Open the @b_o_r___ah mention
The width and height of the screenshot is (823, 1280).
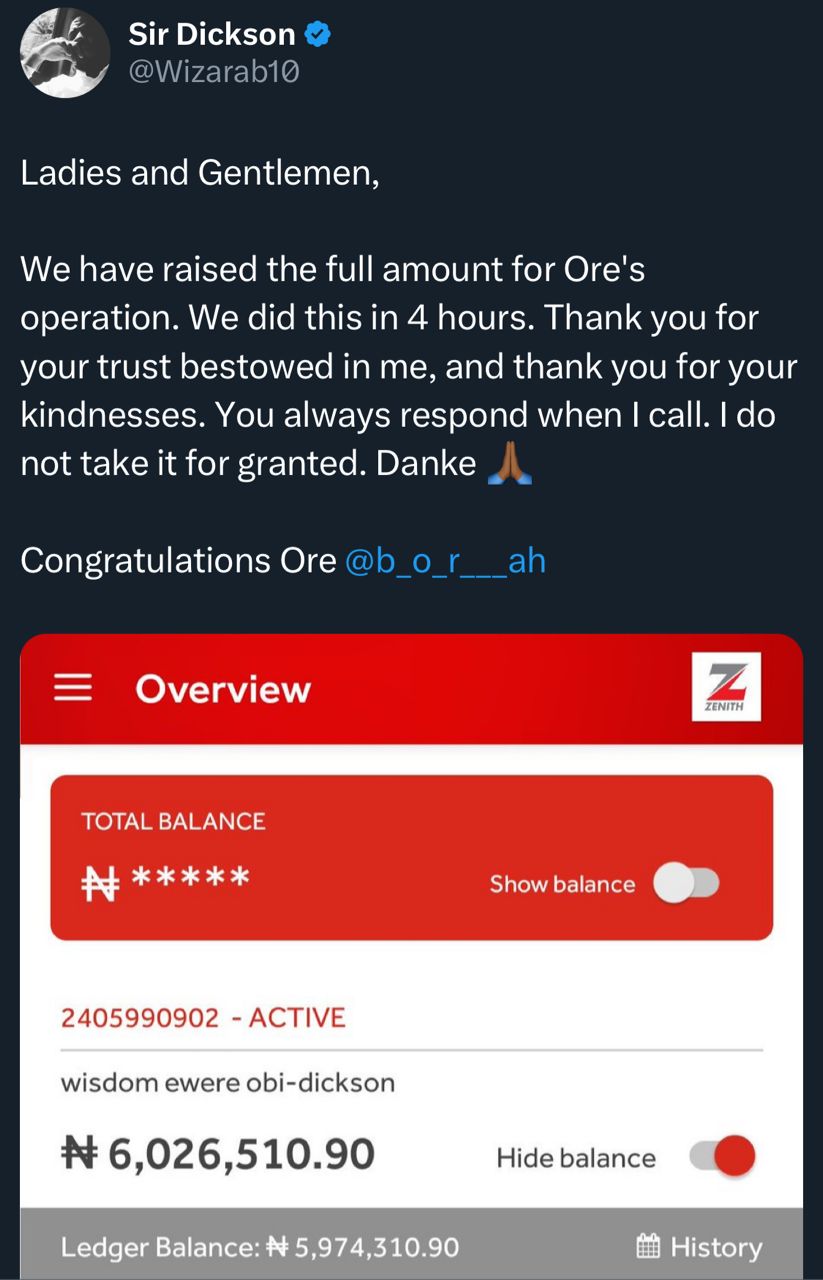click(x=445, y=560)
